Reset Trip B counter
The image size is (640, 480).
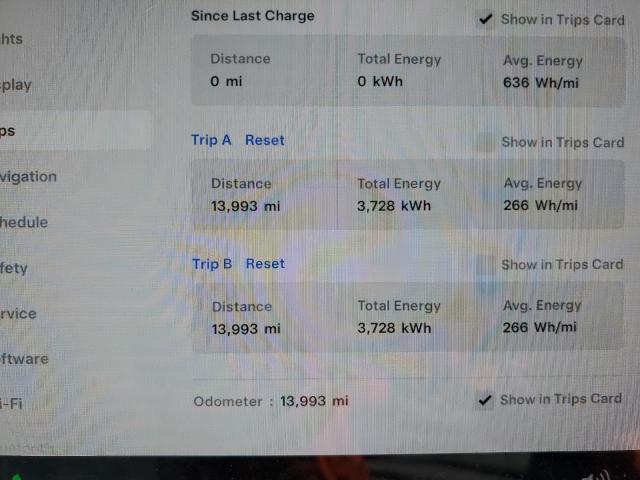(265, 264)
